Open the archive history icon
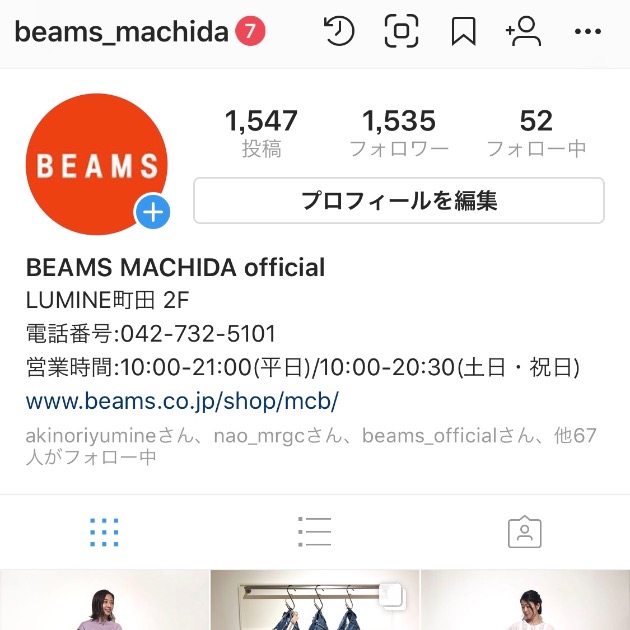The image size is (630, 630). click(x=339, y=32)
